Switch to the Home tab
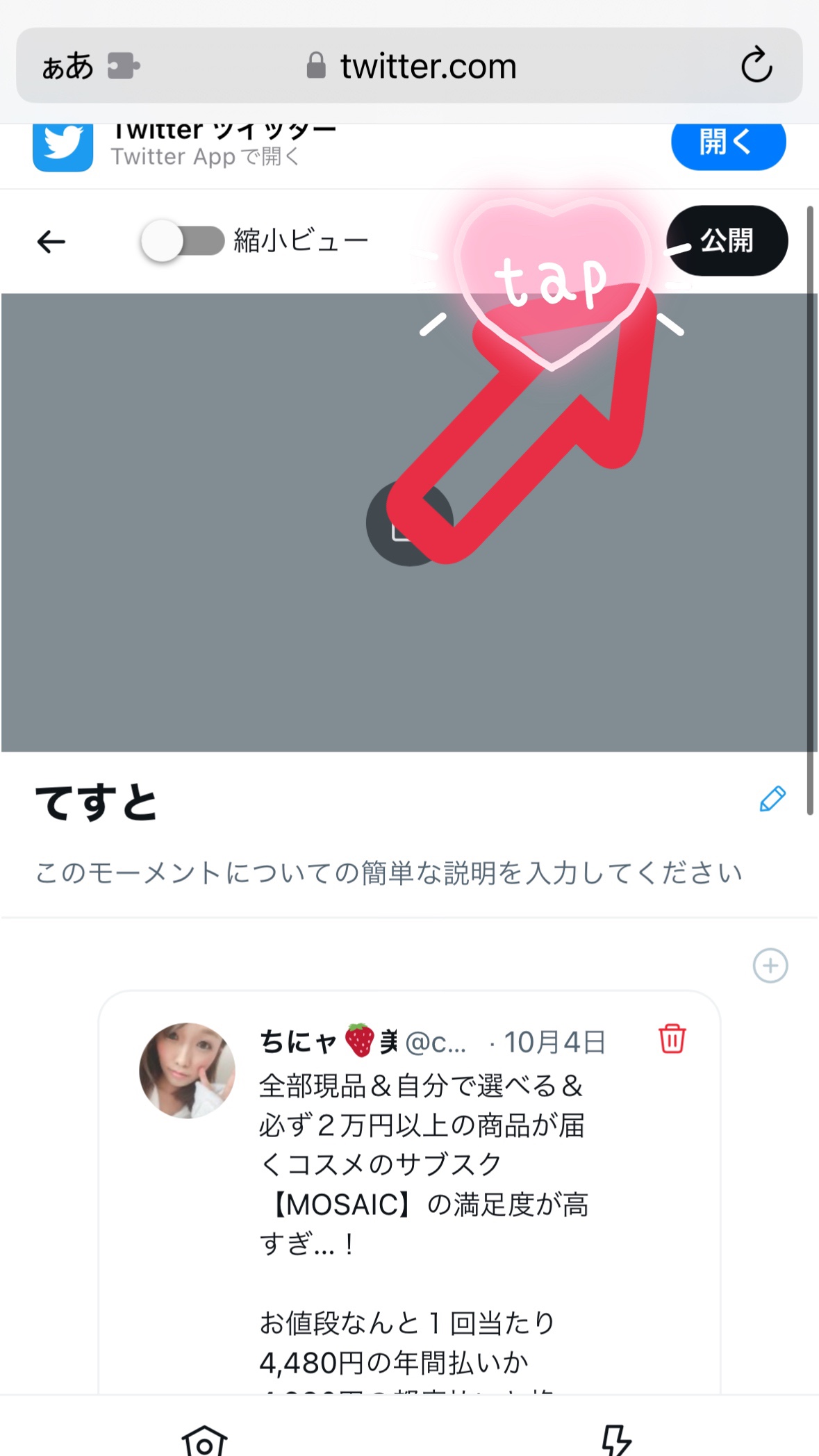Screen dimensions: 819x1456 (x=204, y=1440)
